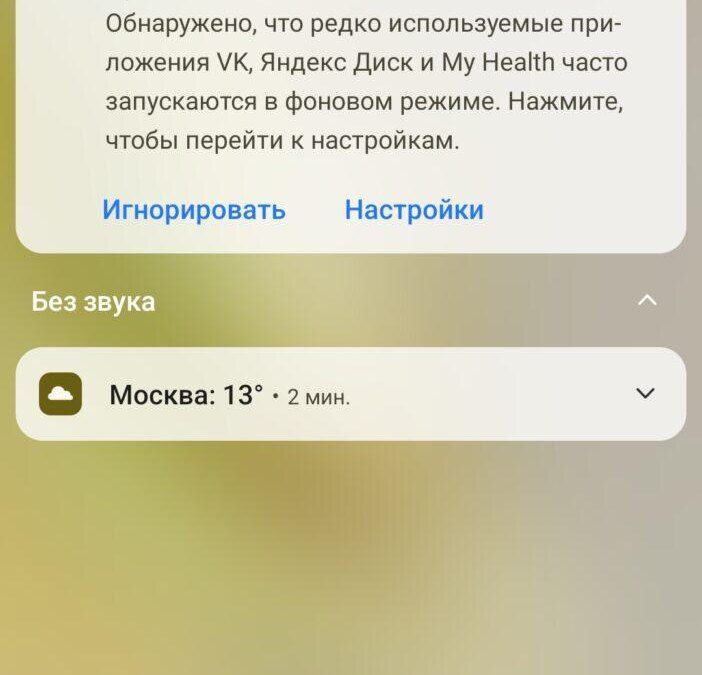The height and width of the screenshot is (675, 702).
Task: Open the Москва: 13° weather notification
Action: coord(300,395)
